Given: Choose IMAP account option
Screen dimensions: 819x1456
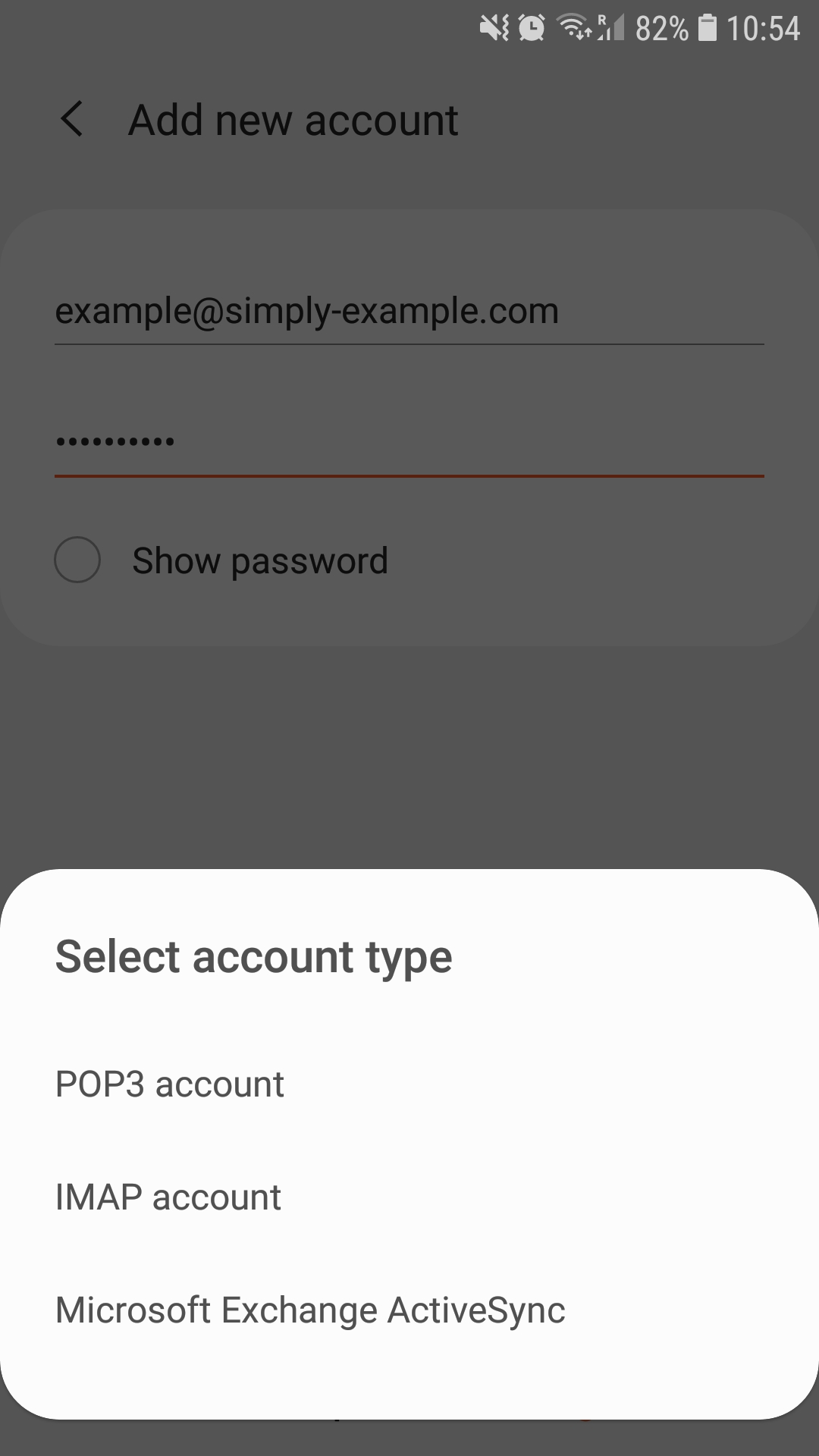Looking at the screenshot, I should pos(168,1197).
